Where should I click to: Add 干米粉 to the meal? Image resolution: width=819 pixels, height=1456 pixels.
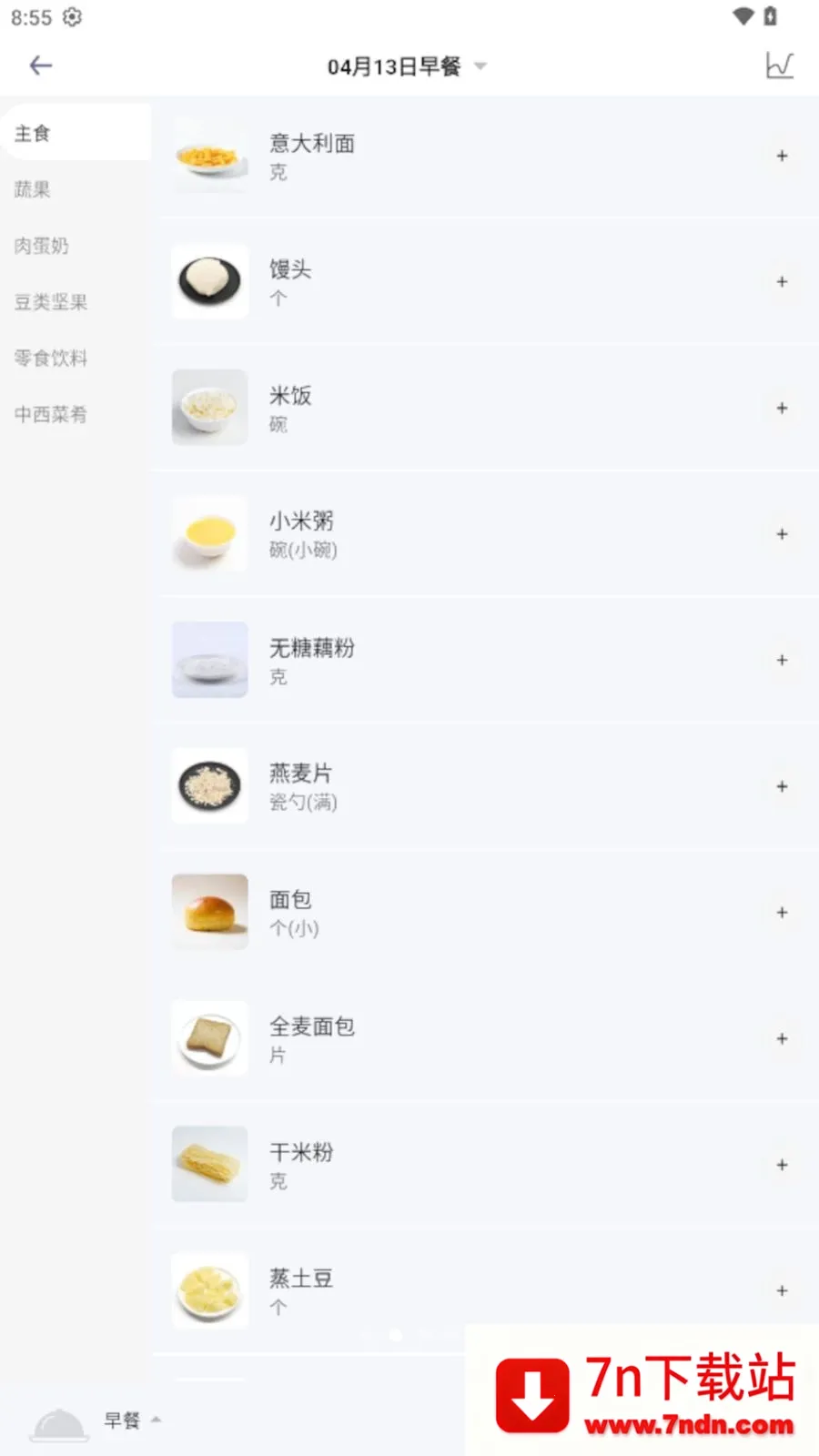(782, 1165)
